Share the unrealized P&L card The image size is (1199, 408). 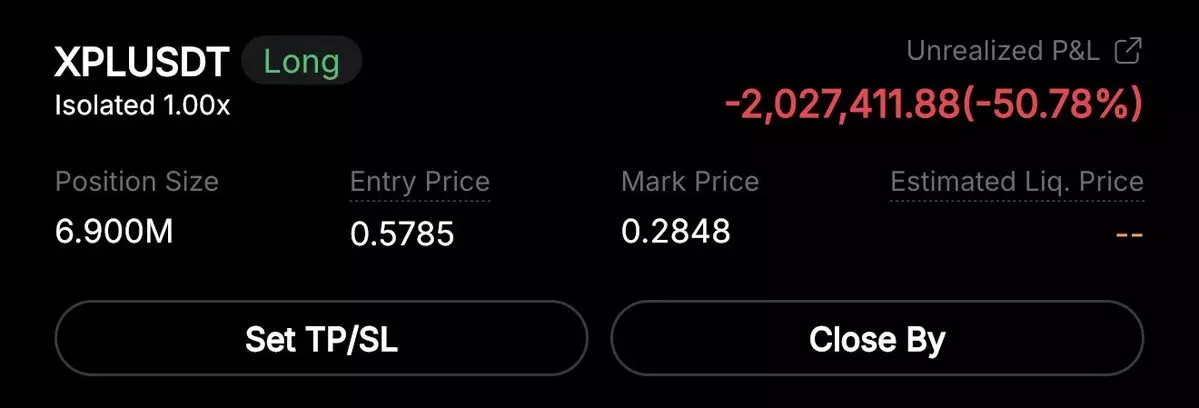tap(1128, 51)
